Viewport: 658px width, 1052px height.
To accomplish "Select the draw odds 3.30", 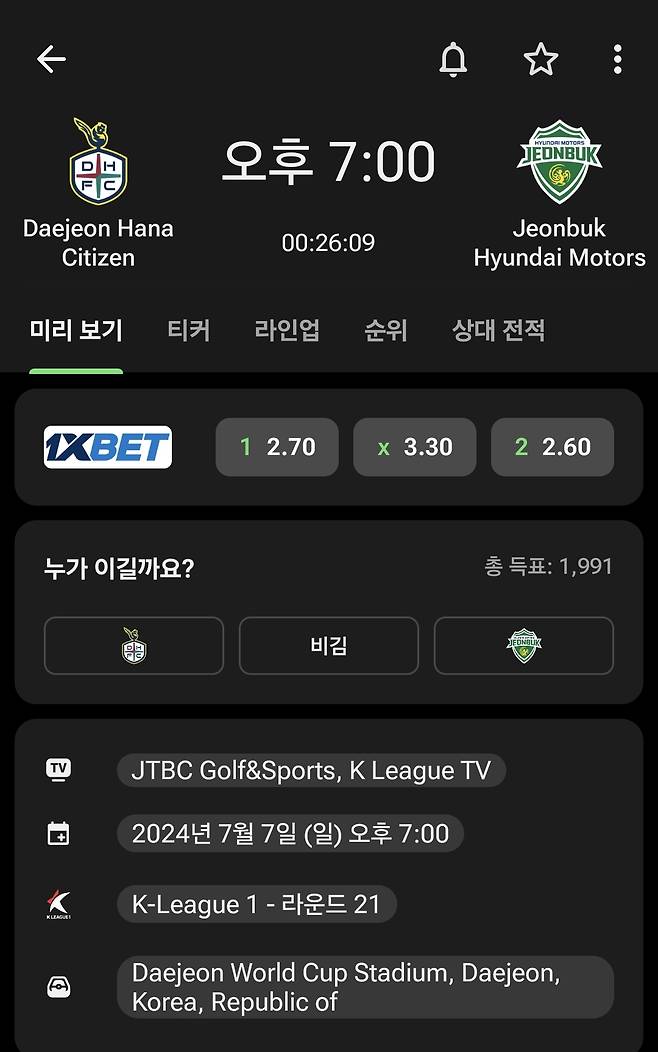I will click(414, 447).
